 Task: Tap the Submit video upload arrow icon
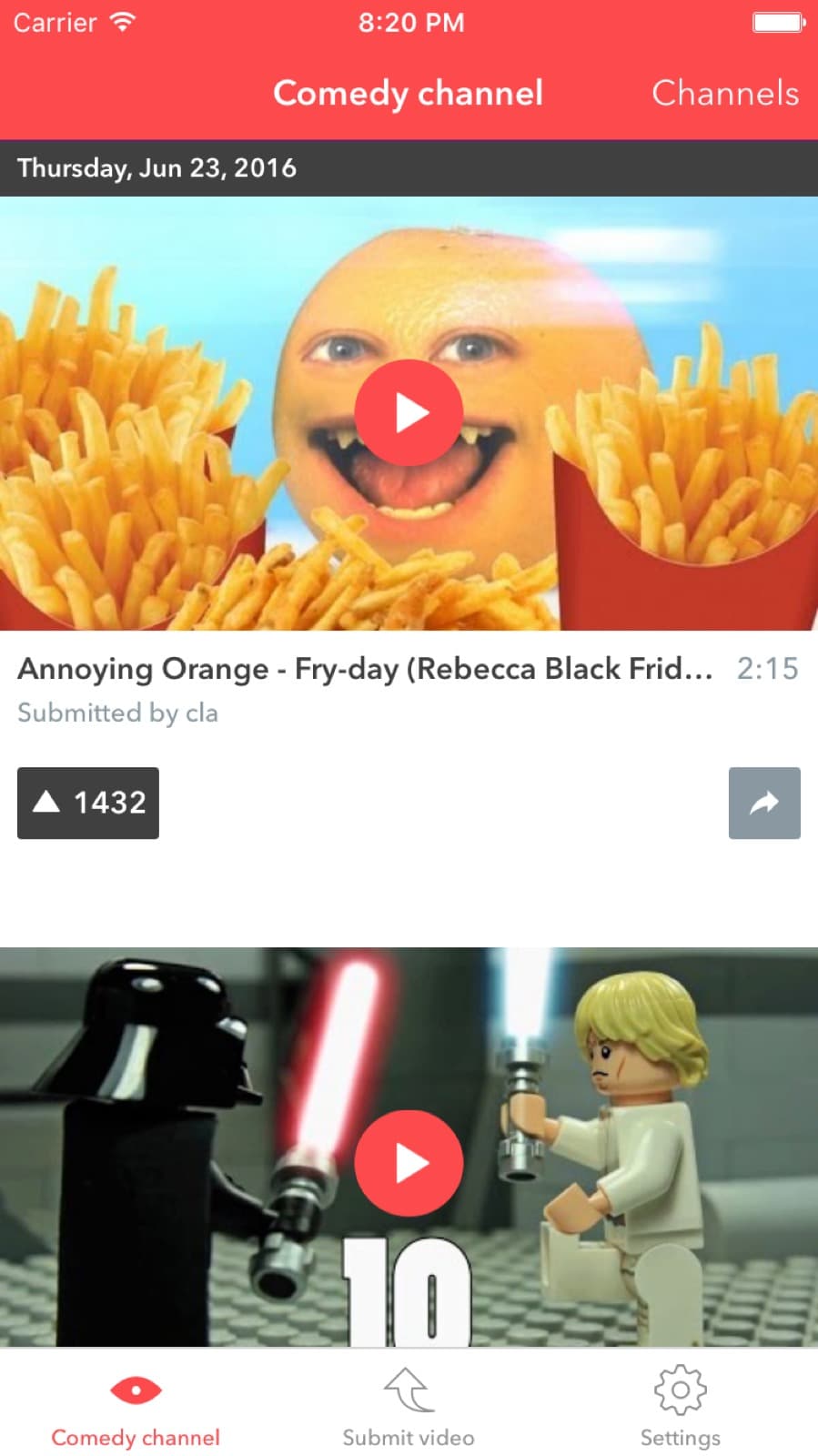pyautogui.click(x=407, y=1390)
